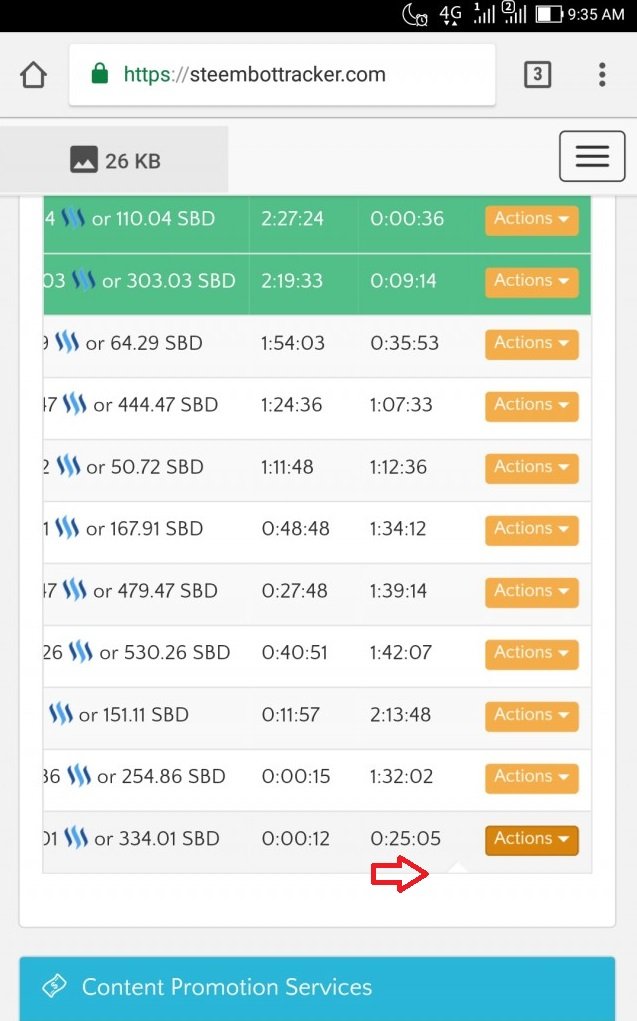
Task: Tap the steembottracker.com address bar
Action: pyautogui.click(x=282, y=74)
